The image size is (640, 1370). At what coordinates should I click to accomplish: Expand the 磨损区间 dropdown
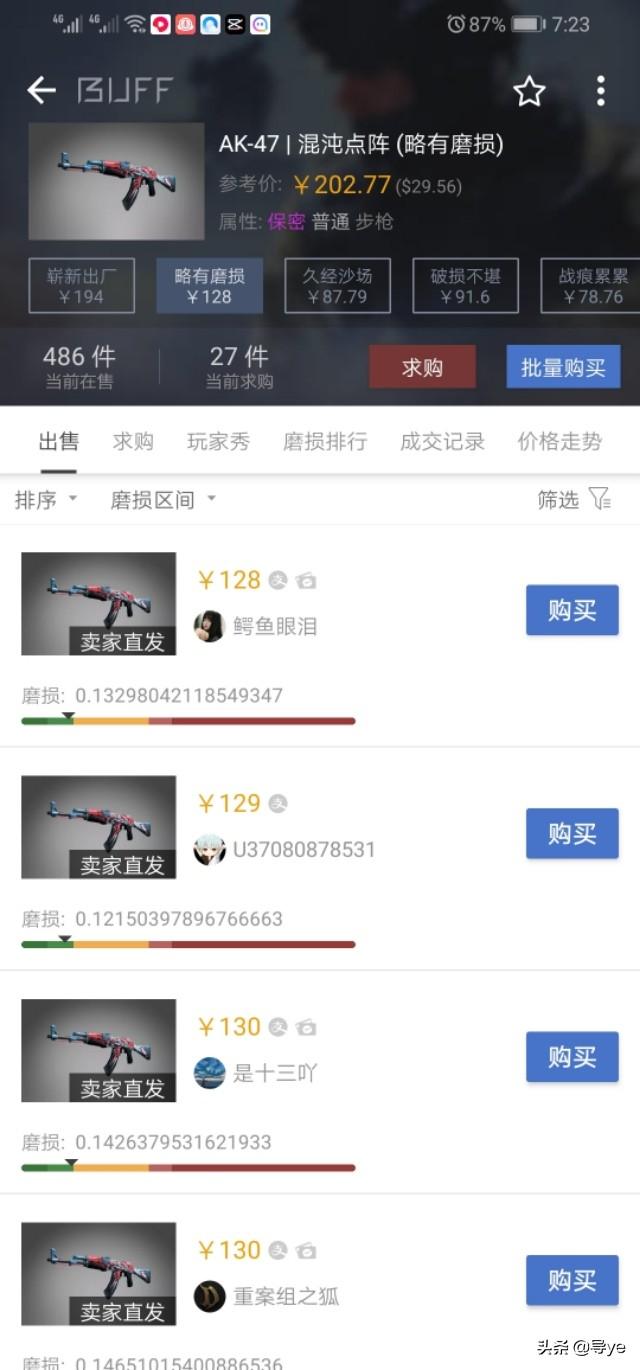163,500
